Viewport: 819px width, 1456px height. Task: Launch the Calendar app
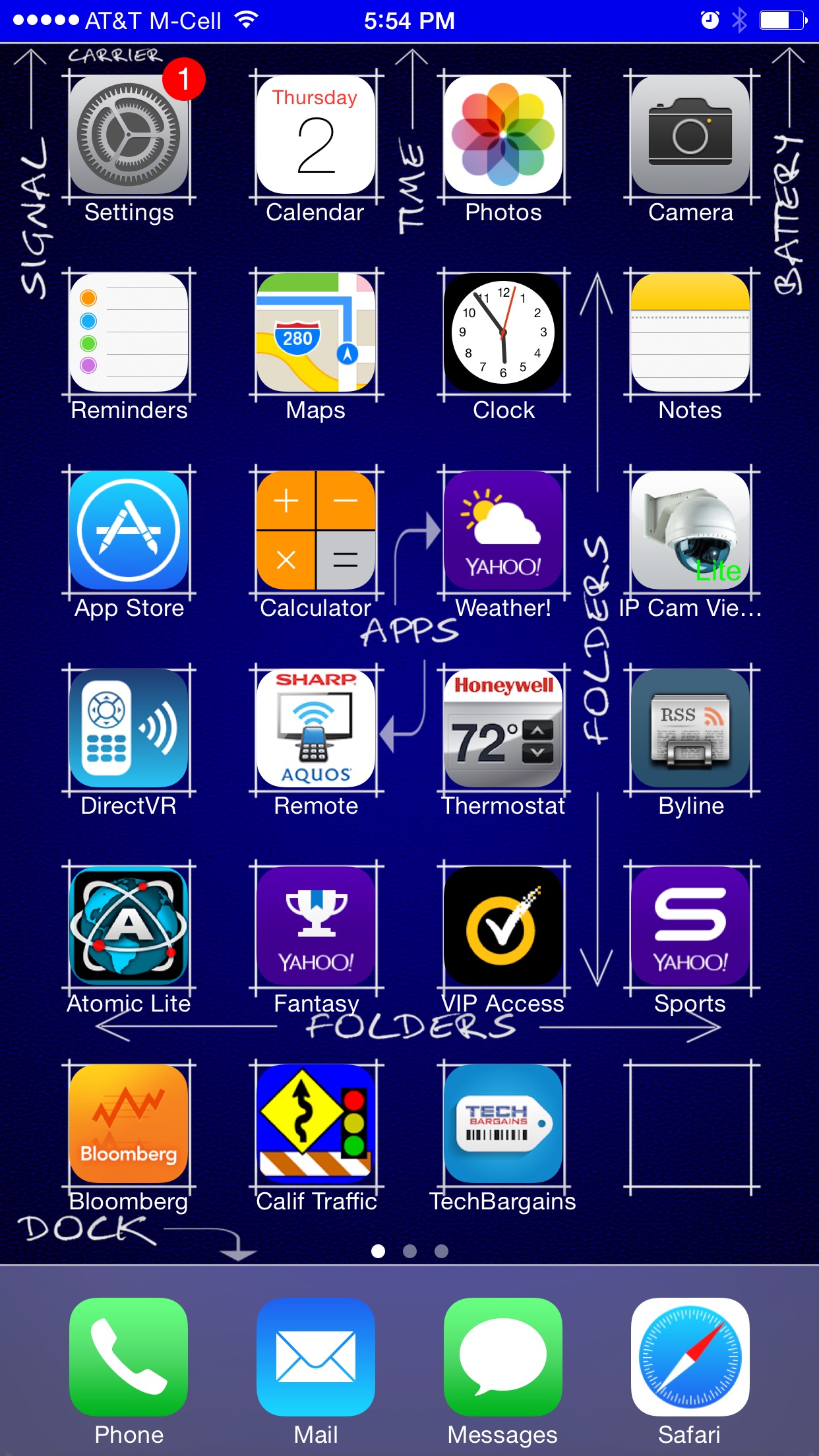316,135
